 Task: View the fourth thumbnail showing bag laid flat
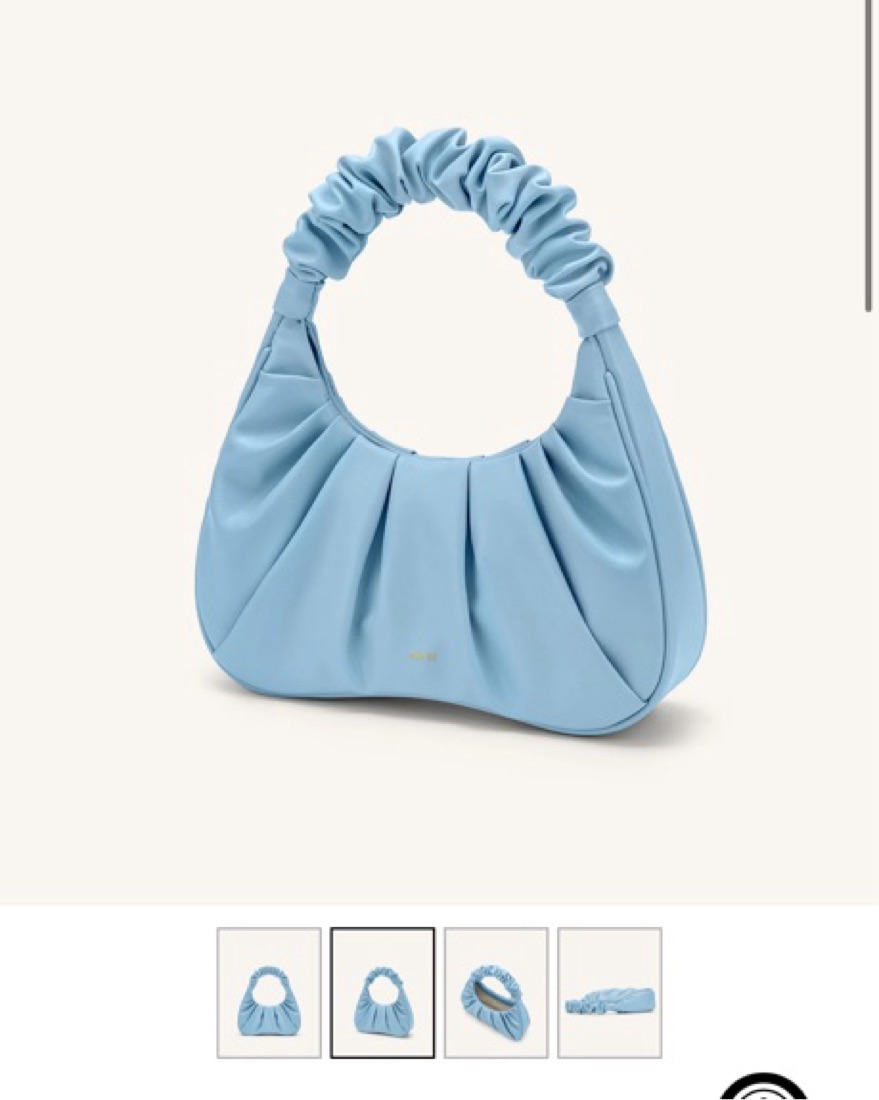click(x=609, y=992)
